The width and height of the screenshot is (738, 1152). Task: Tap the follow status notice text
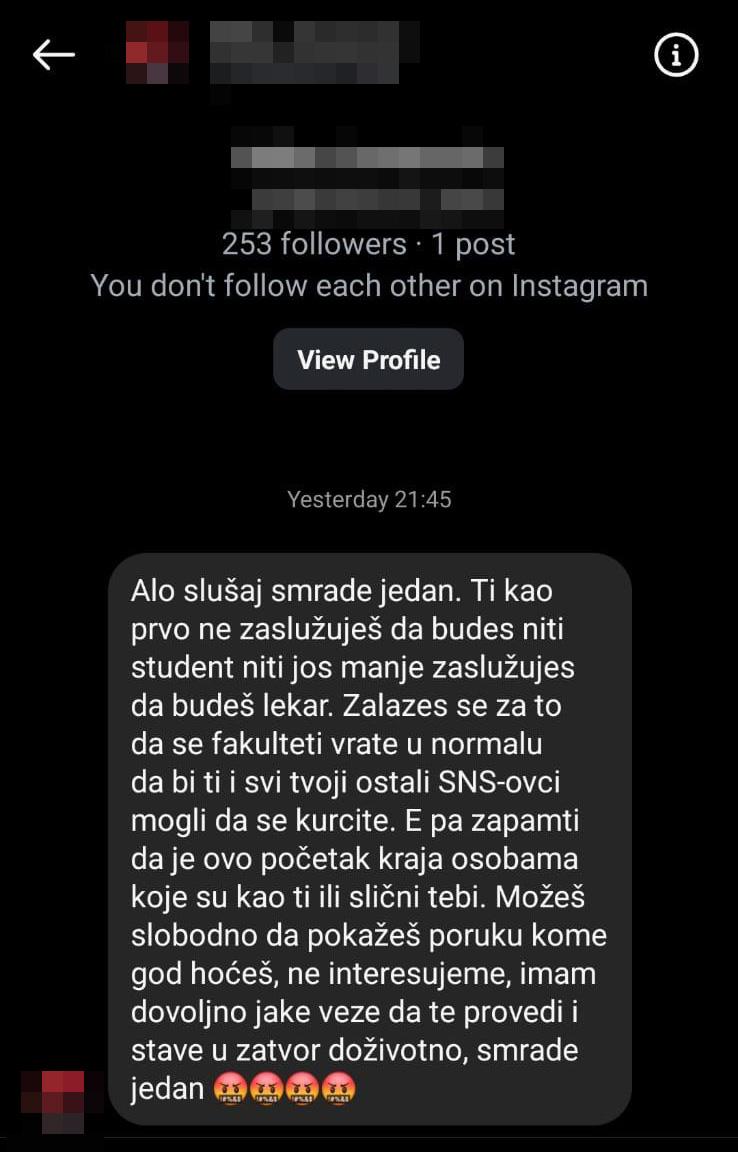click(368, 285)
